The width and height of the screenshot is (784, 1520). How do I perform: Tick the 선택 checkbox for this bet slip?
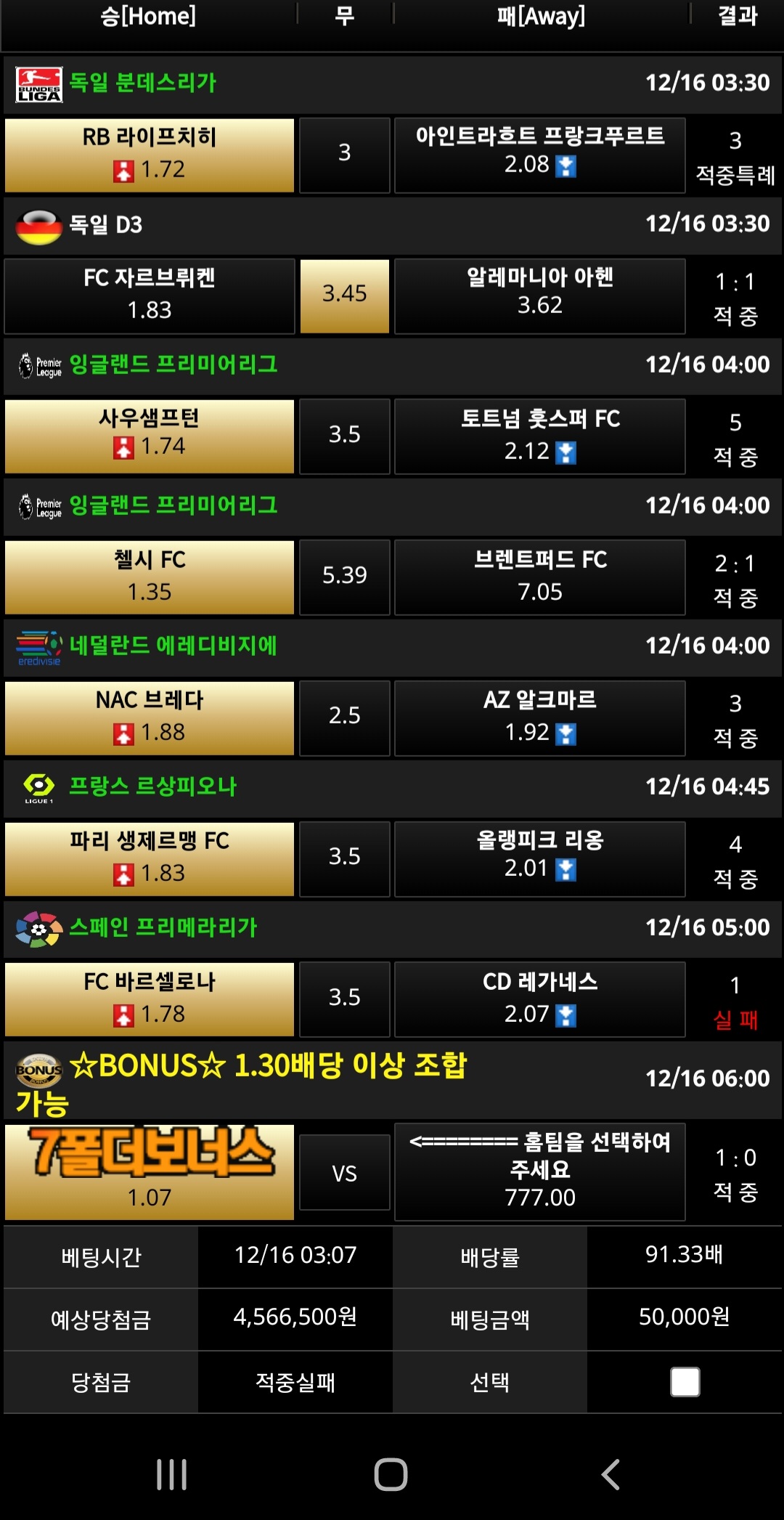pos(685,1381)
